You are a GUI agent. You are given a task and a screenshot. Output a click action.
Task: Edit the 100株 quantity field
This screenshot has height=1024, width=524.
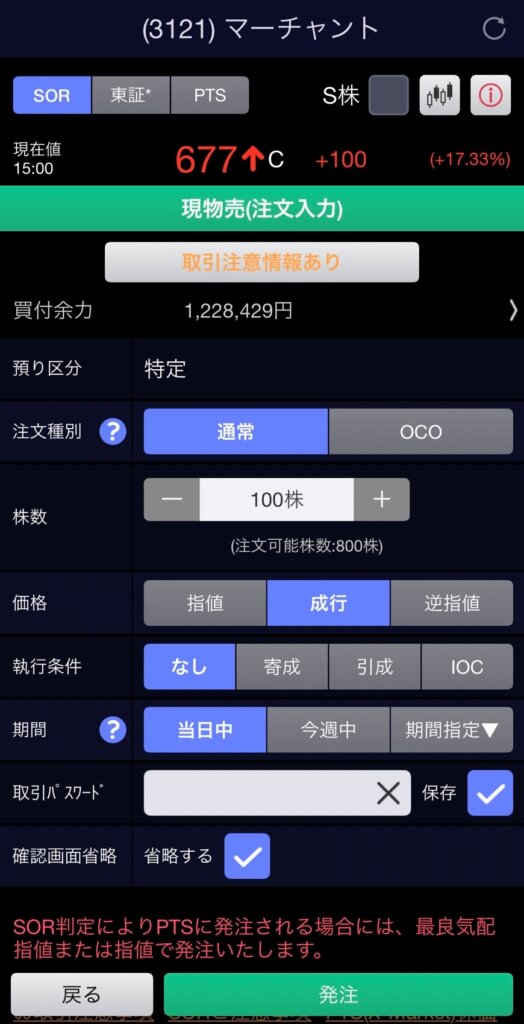click(277, 500)
